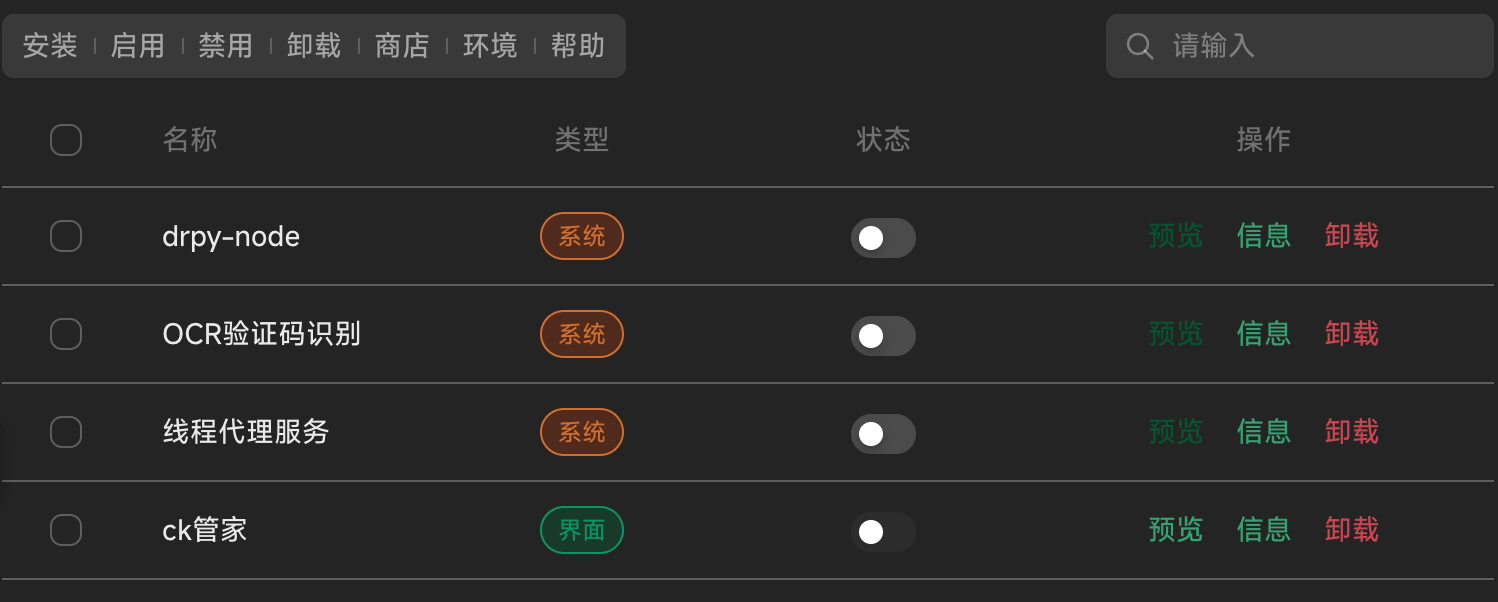Choose 禁用 from the toolbar
1498x602 pixels.
click(x=226, y=46)
